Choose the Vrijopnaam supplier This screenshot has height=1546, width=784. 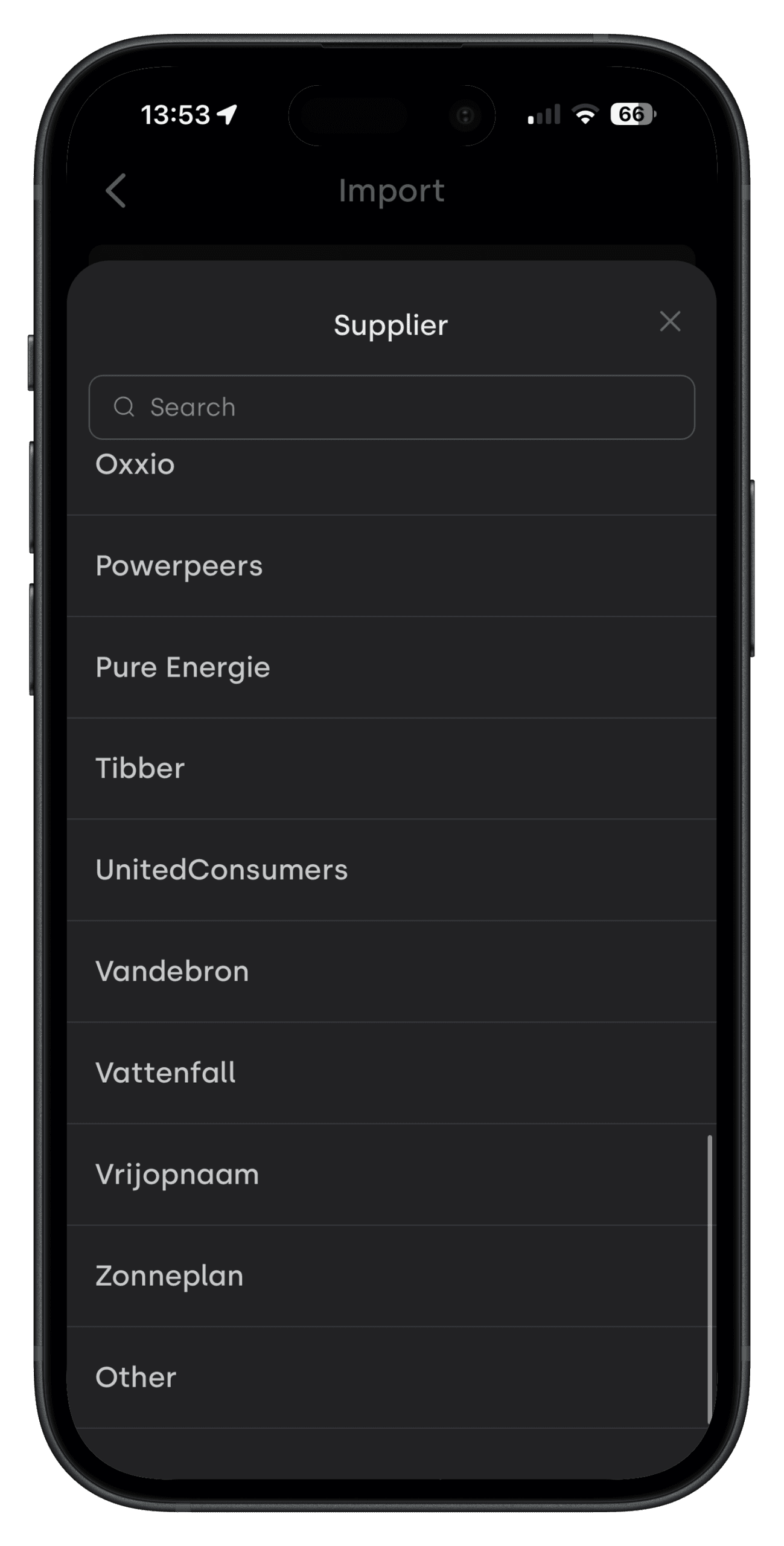click(392, 1175)
